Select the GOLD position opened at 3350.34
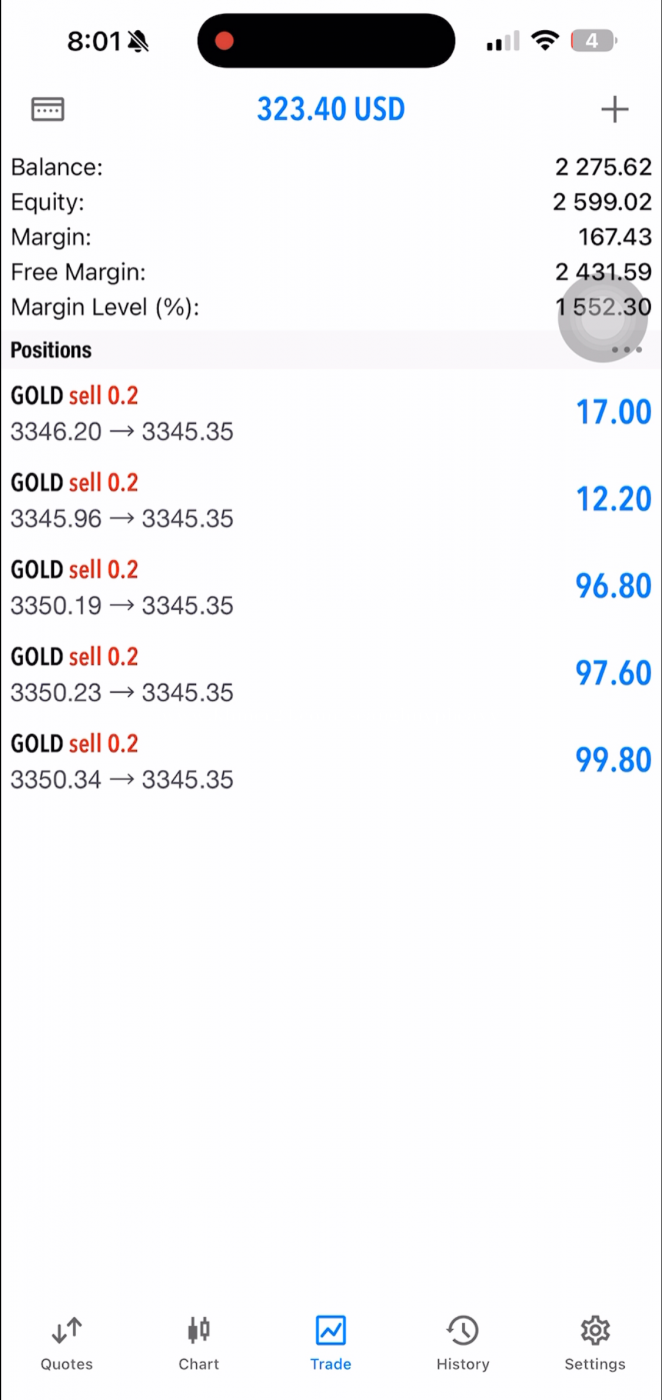Image resolution: width=662 pixels, height=1400 pixels. click(331, 761)
